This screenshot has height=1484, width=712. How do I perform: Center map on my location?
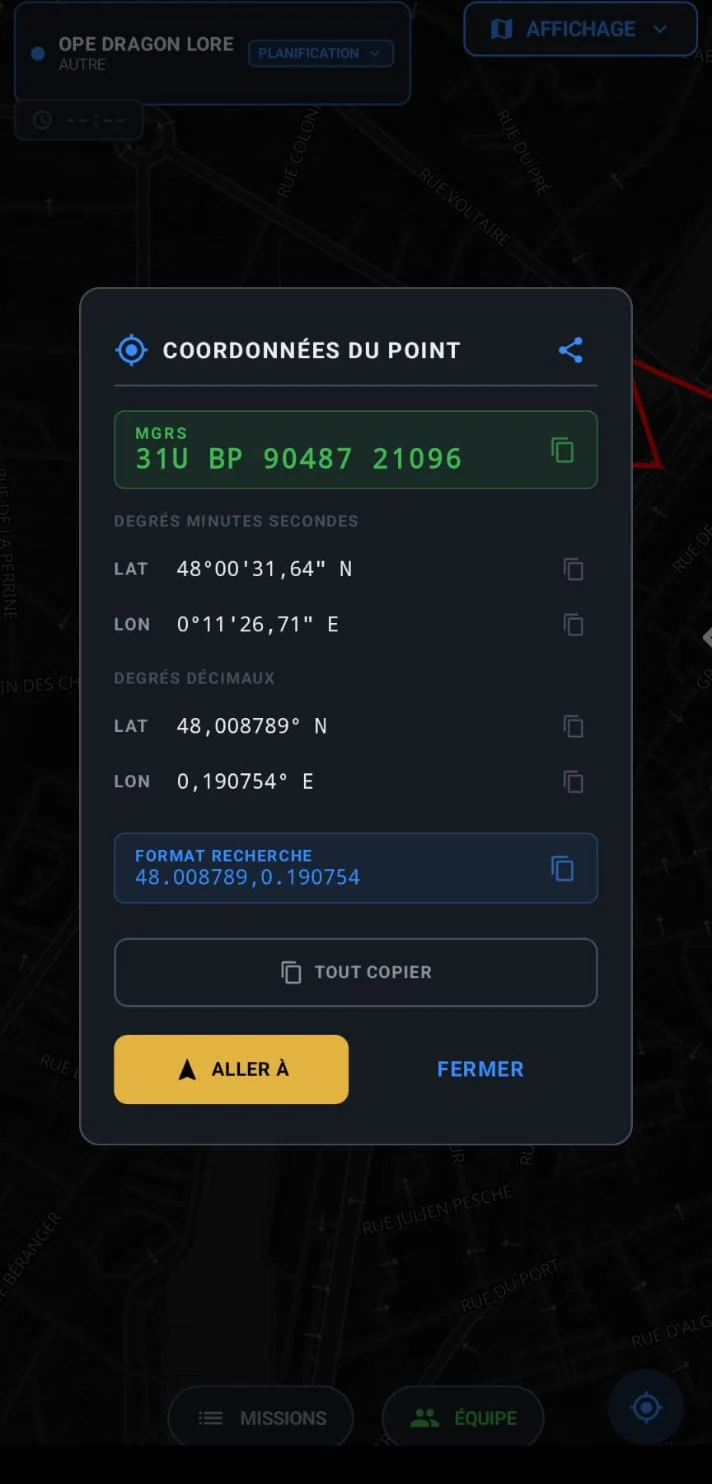point(646,1408)
